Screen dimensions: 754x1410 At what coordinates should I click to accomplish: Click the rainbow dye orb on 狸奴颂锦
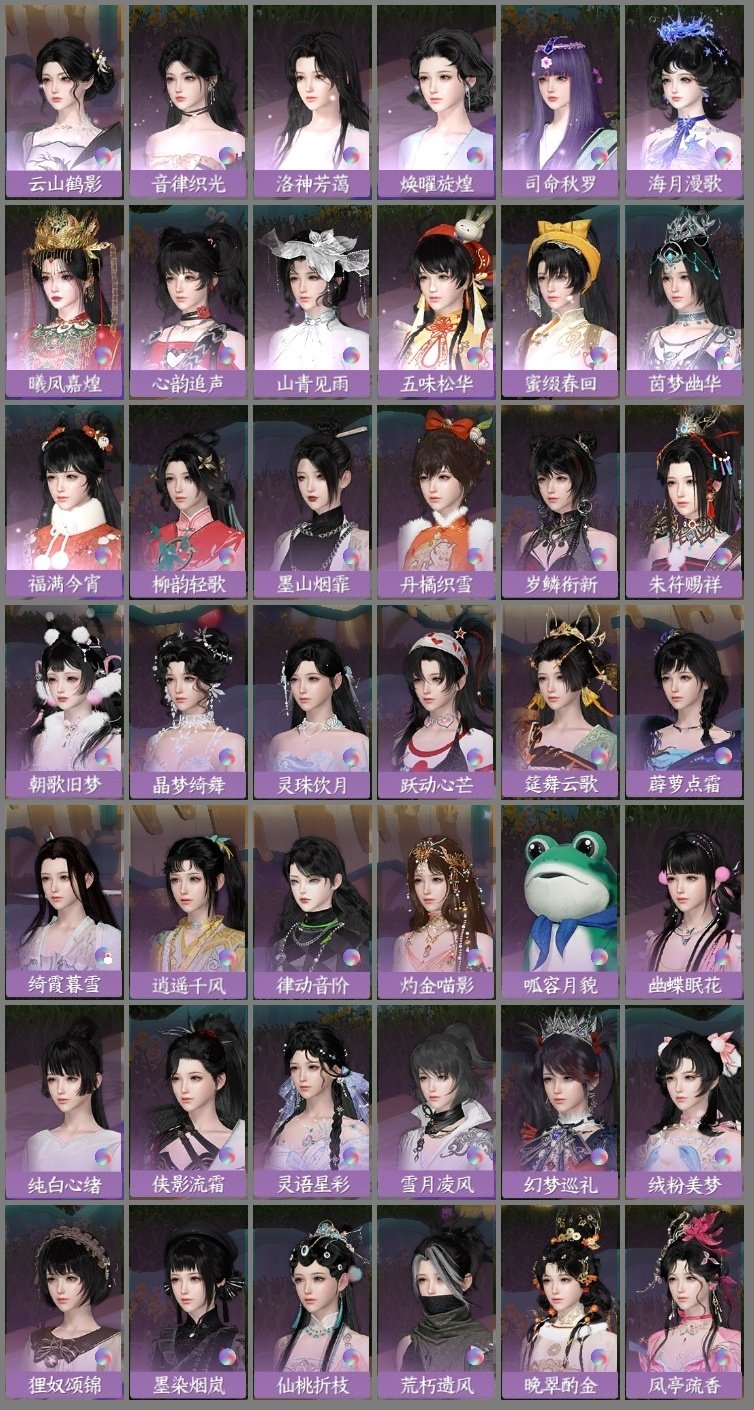click(104, 1356)
